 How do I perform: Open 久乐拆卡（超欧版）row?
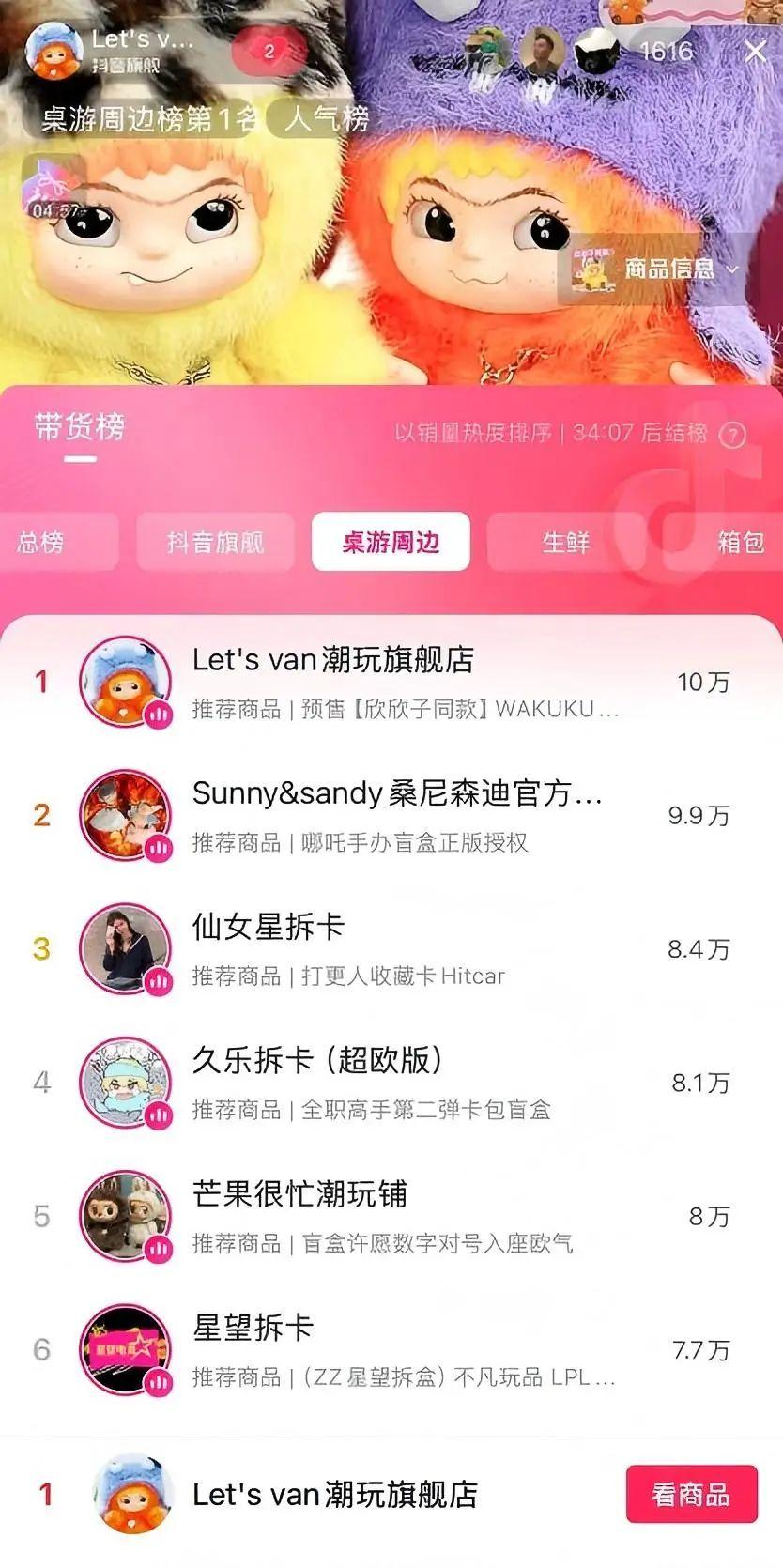[404, 1083]
